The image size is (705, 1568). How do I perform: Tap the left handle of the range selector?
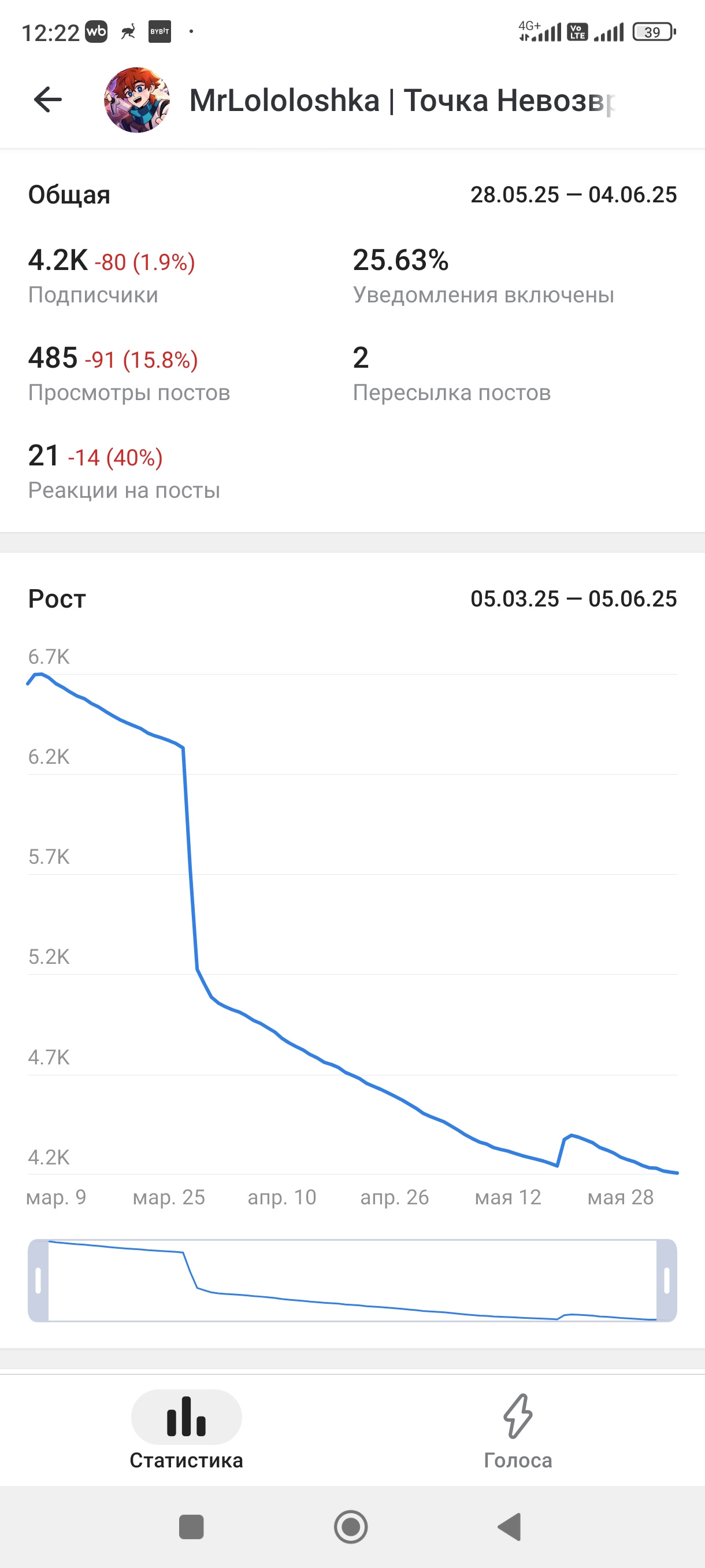[38, 1280]
